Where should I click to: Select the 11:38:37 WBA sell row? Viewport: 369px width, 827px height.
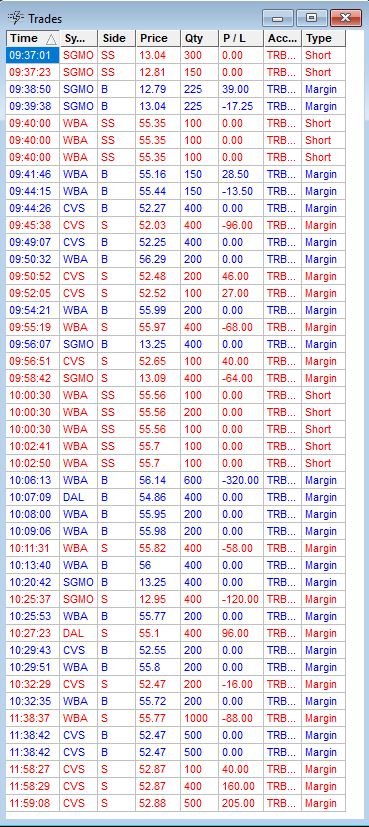tap(176, 718)
